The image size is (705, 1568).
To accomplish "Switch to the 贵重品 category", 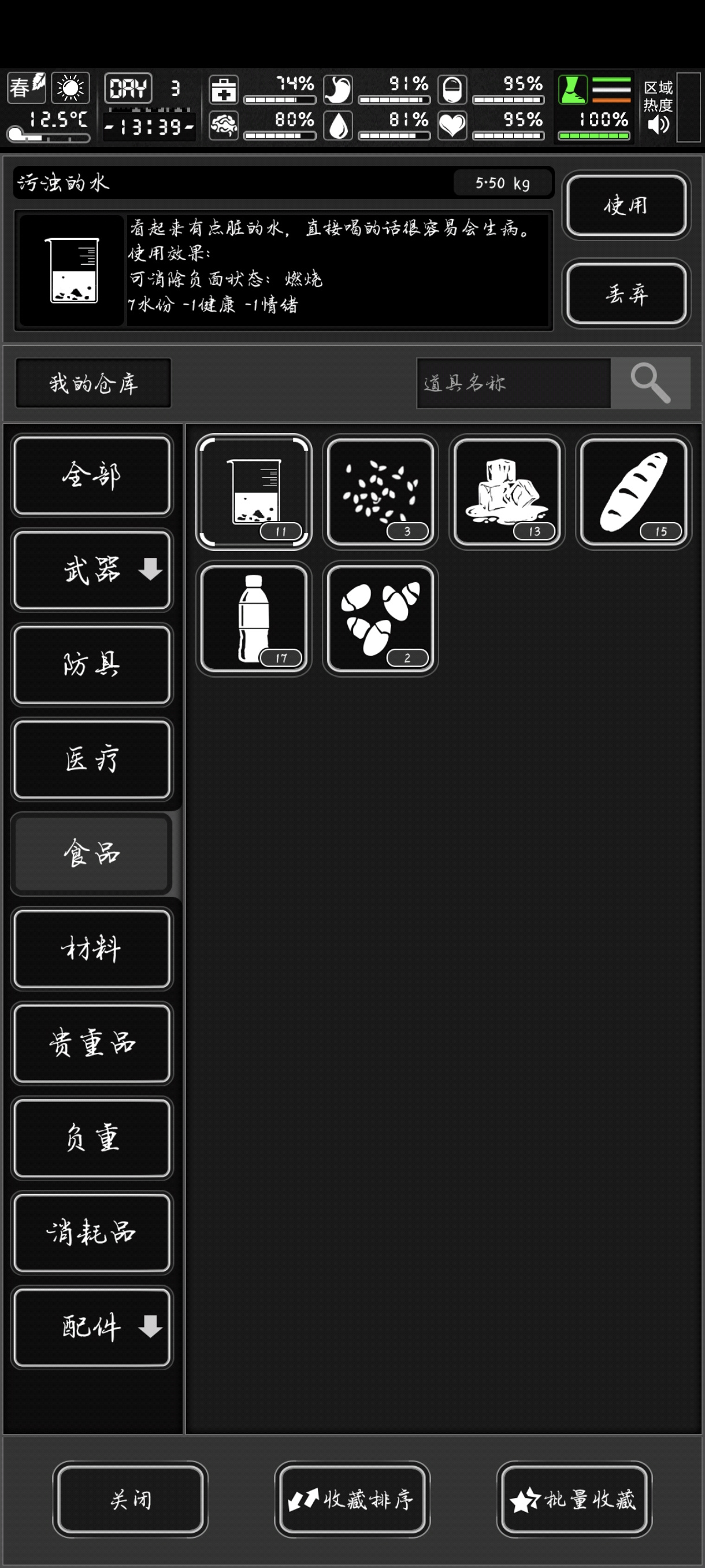I will click(92, 1043).
